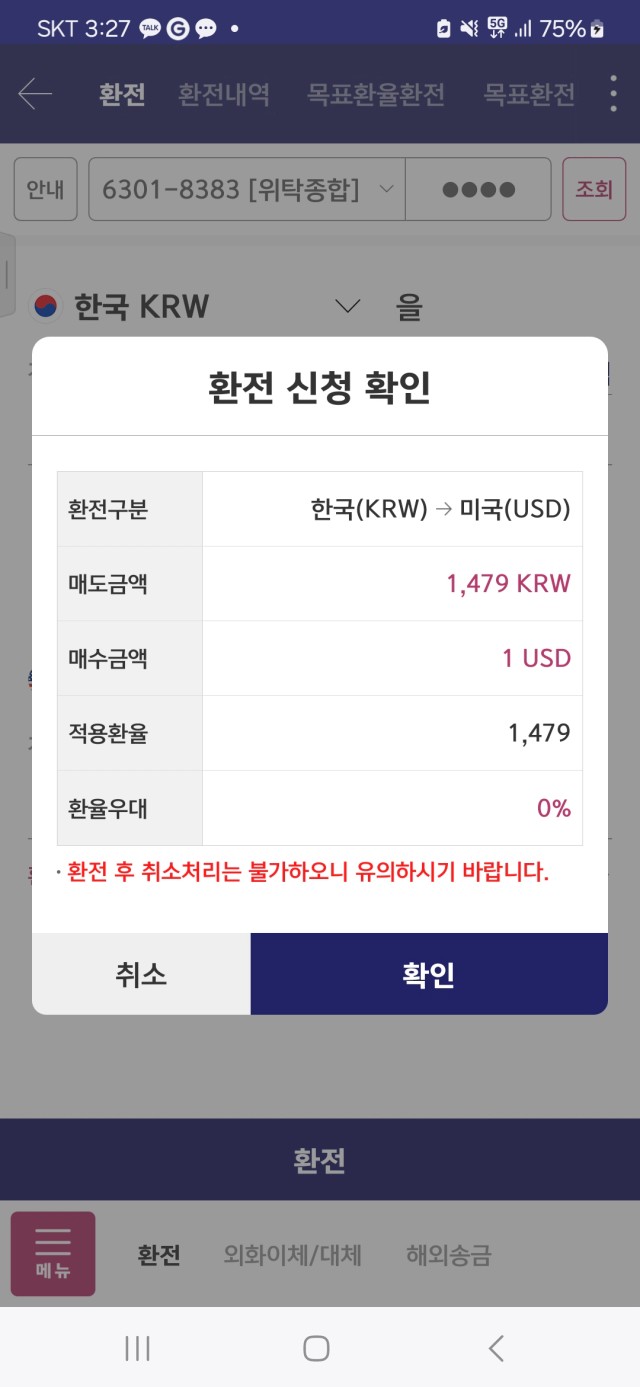The width and height of the screenshot is (640, 1387).
Task: Tap the 조회 inquiry button
Action: click(594, 189)
